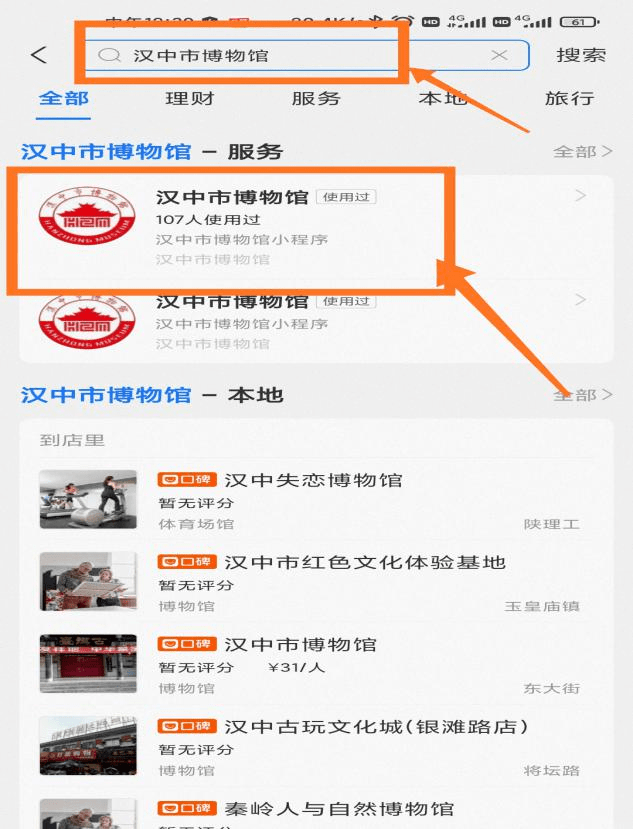Clear the search text with the X icon
633x829 pixels.
499,55
